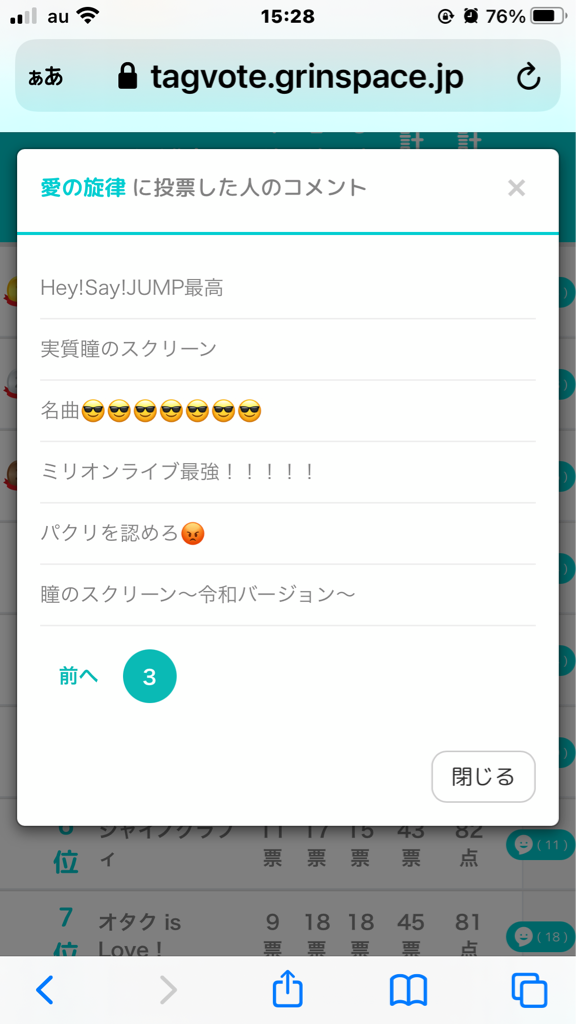Close the comments dialog with the X
The image size is (576, 1024).
pos(516,188)
